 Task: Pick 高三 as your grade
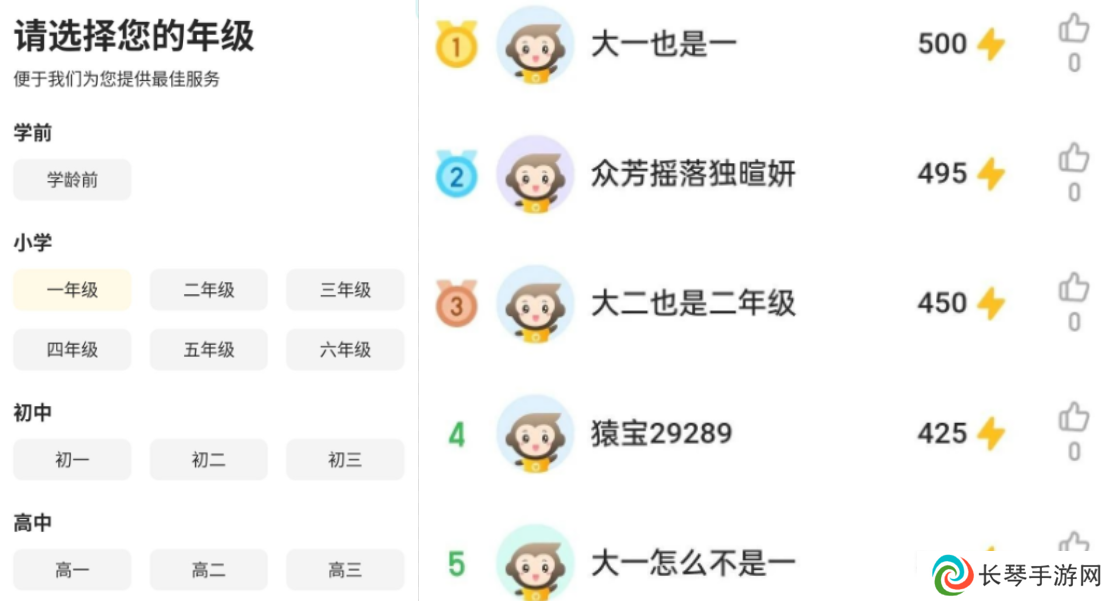(x=345, y=570)
